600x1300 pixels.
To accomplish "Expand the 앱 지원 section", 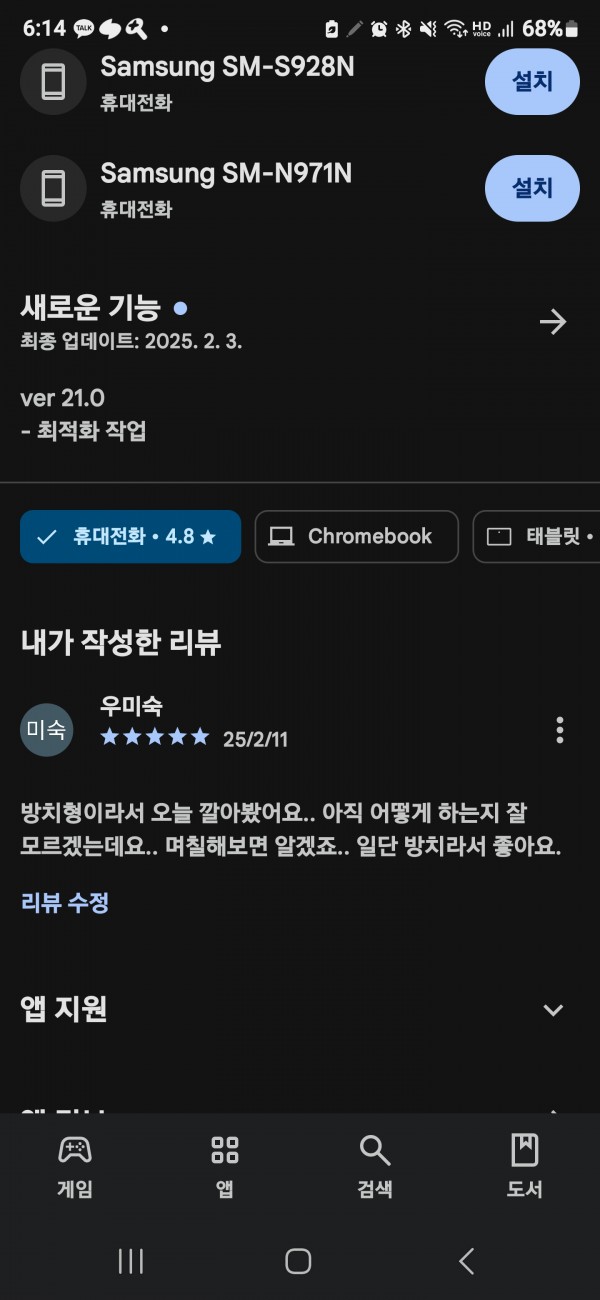I will click(553, 1010).
